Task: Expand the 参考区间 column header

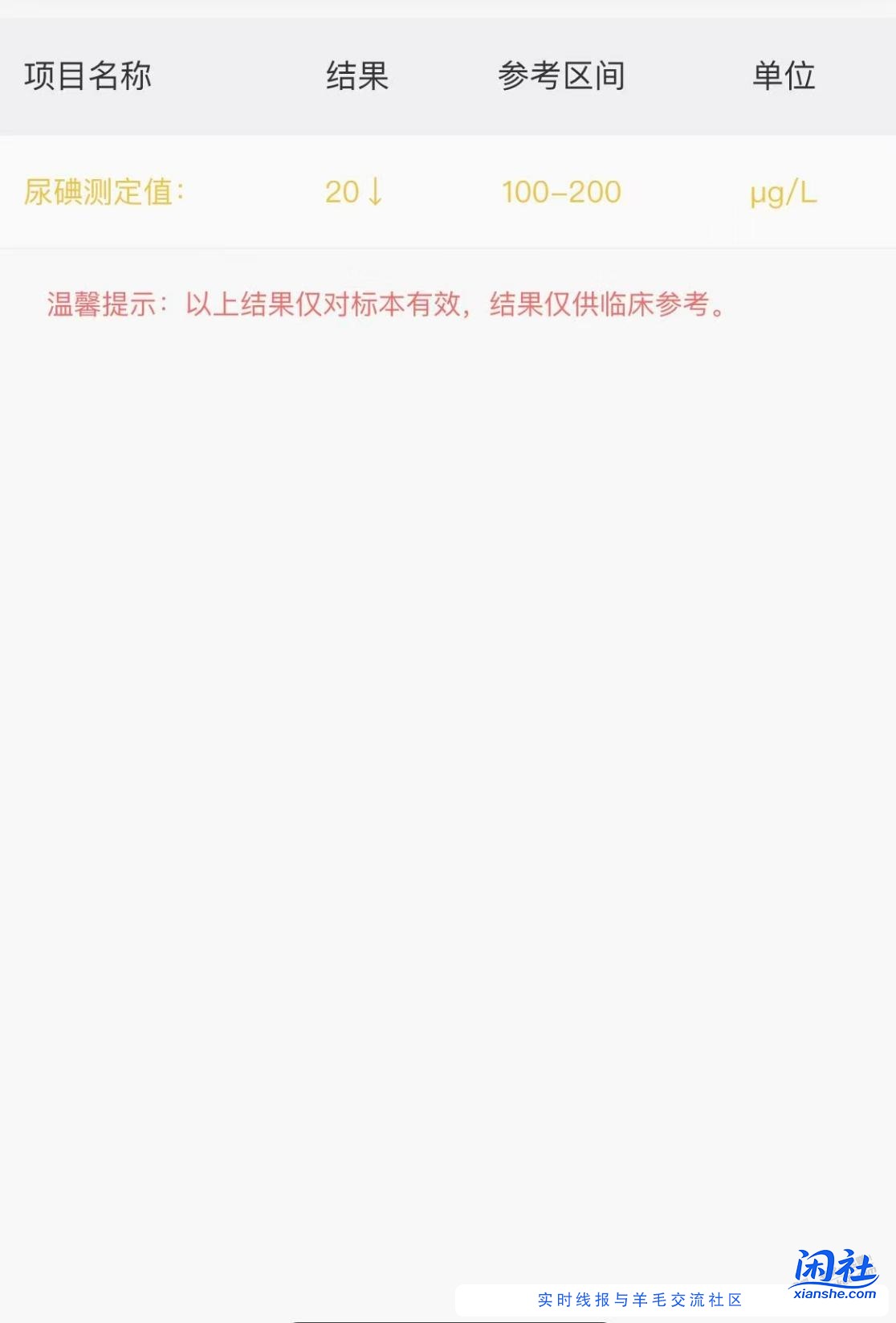Action: point(564,76)
